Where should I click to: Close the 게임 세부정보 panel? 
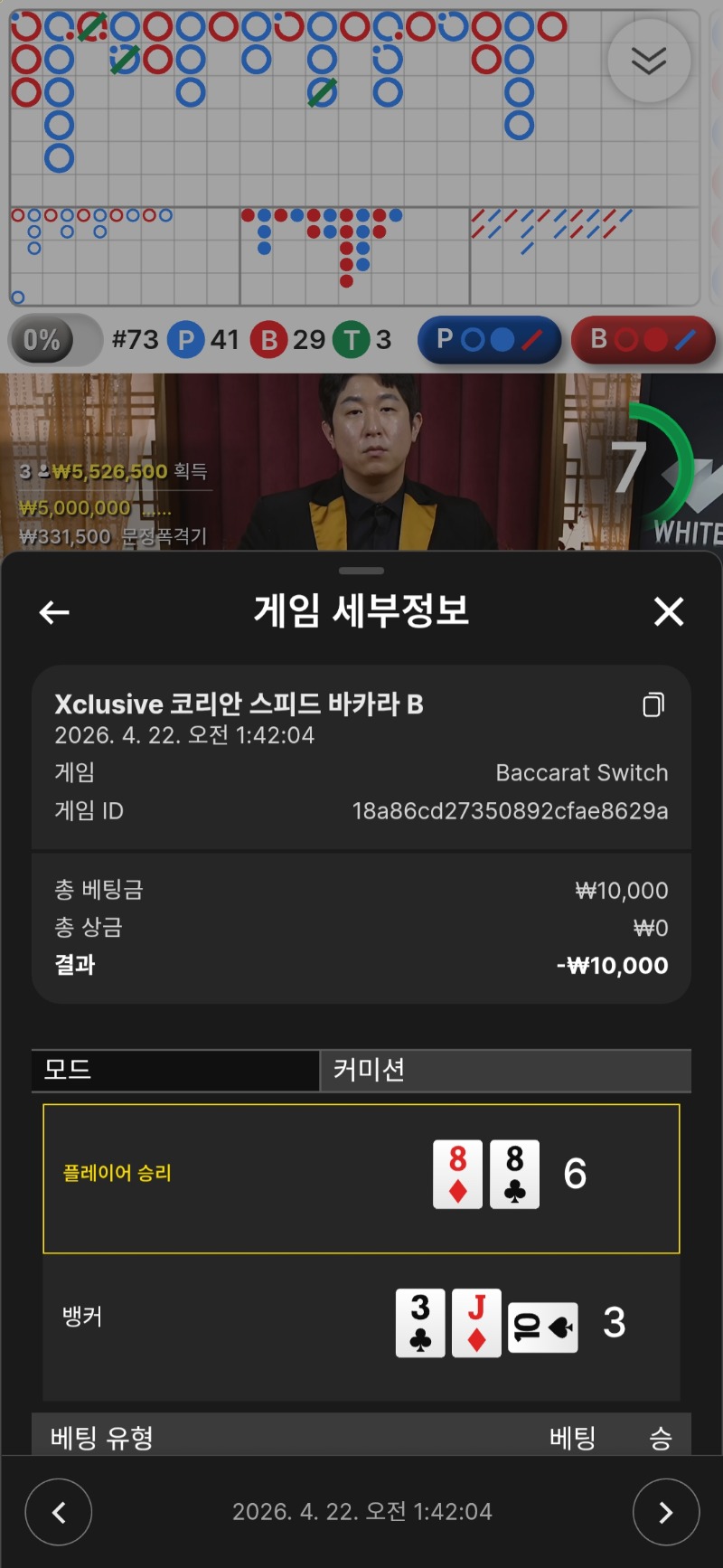pos(669,612)
